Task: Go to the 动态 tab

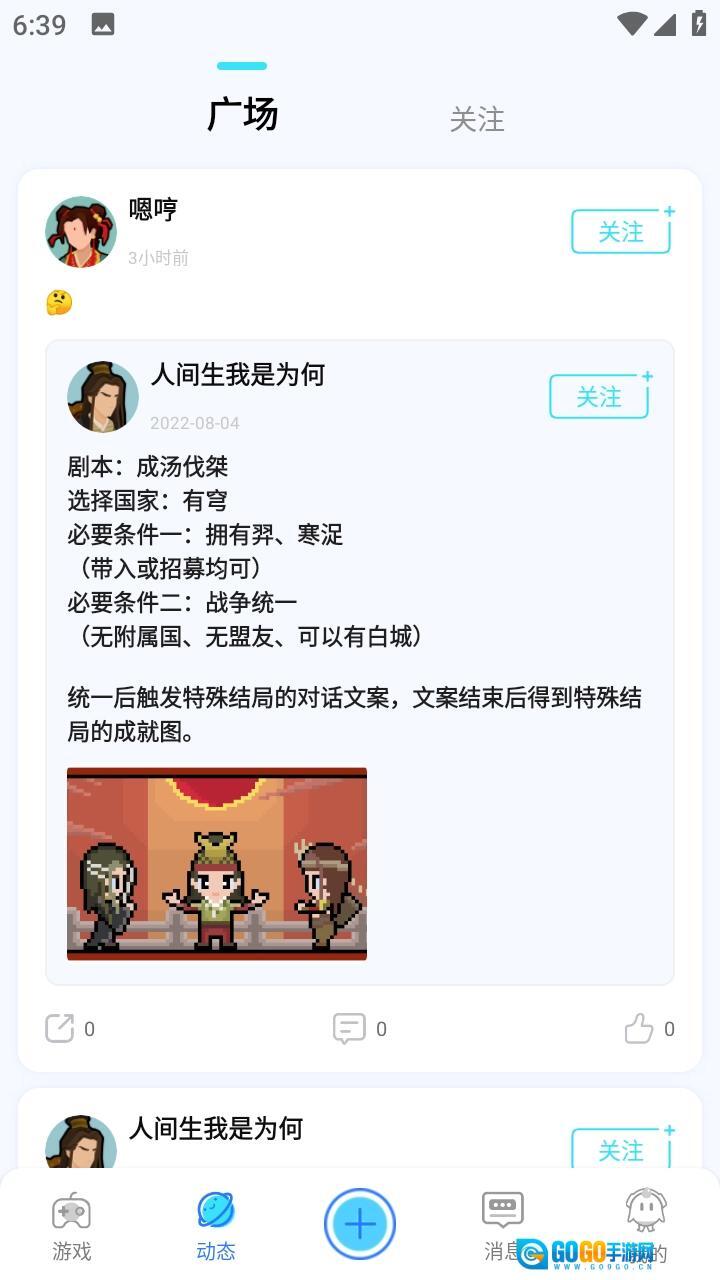Action: click(216, 1226)
